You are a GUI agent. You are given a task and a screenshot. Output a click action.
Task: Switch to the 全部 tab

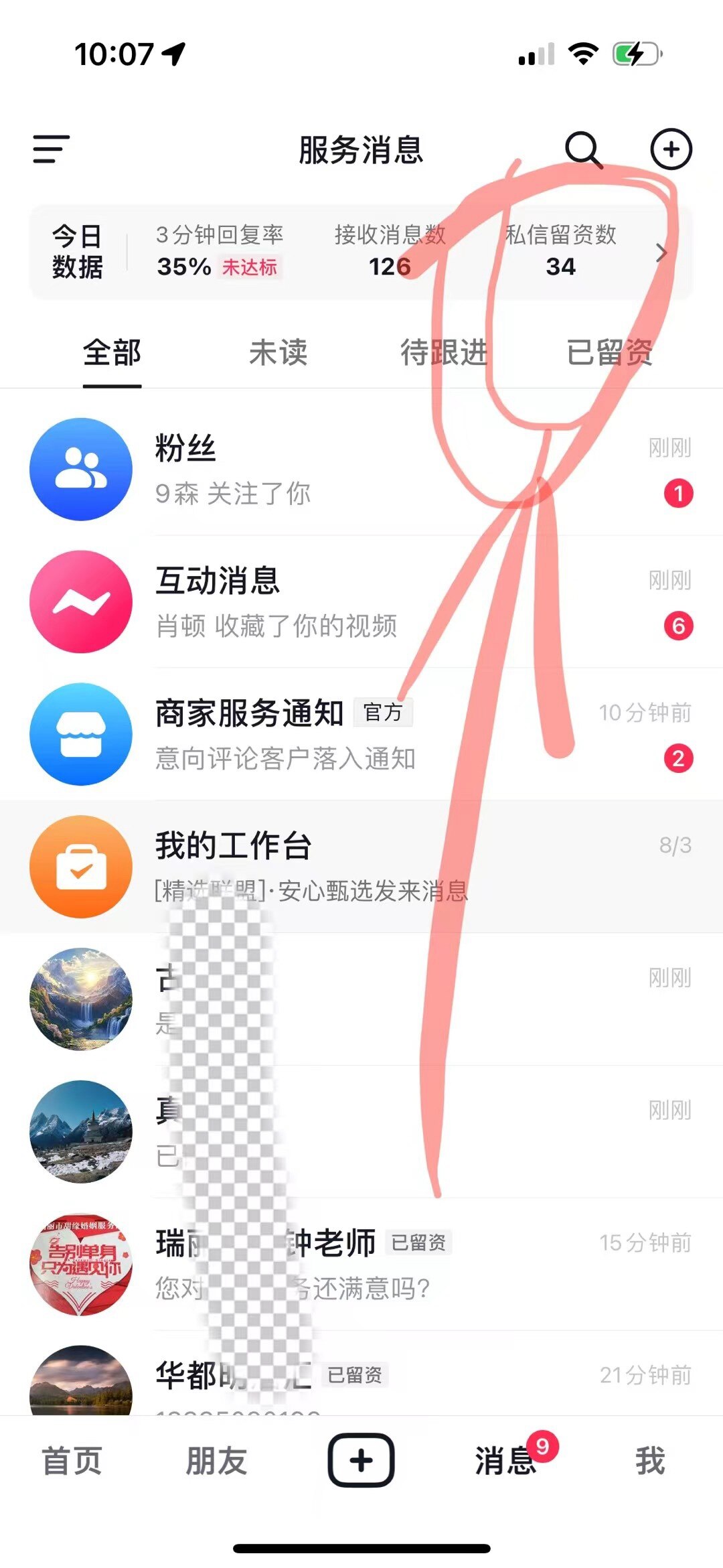pyautogui.click(x=112, y=353)
